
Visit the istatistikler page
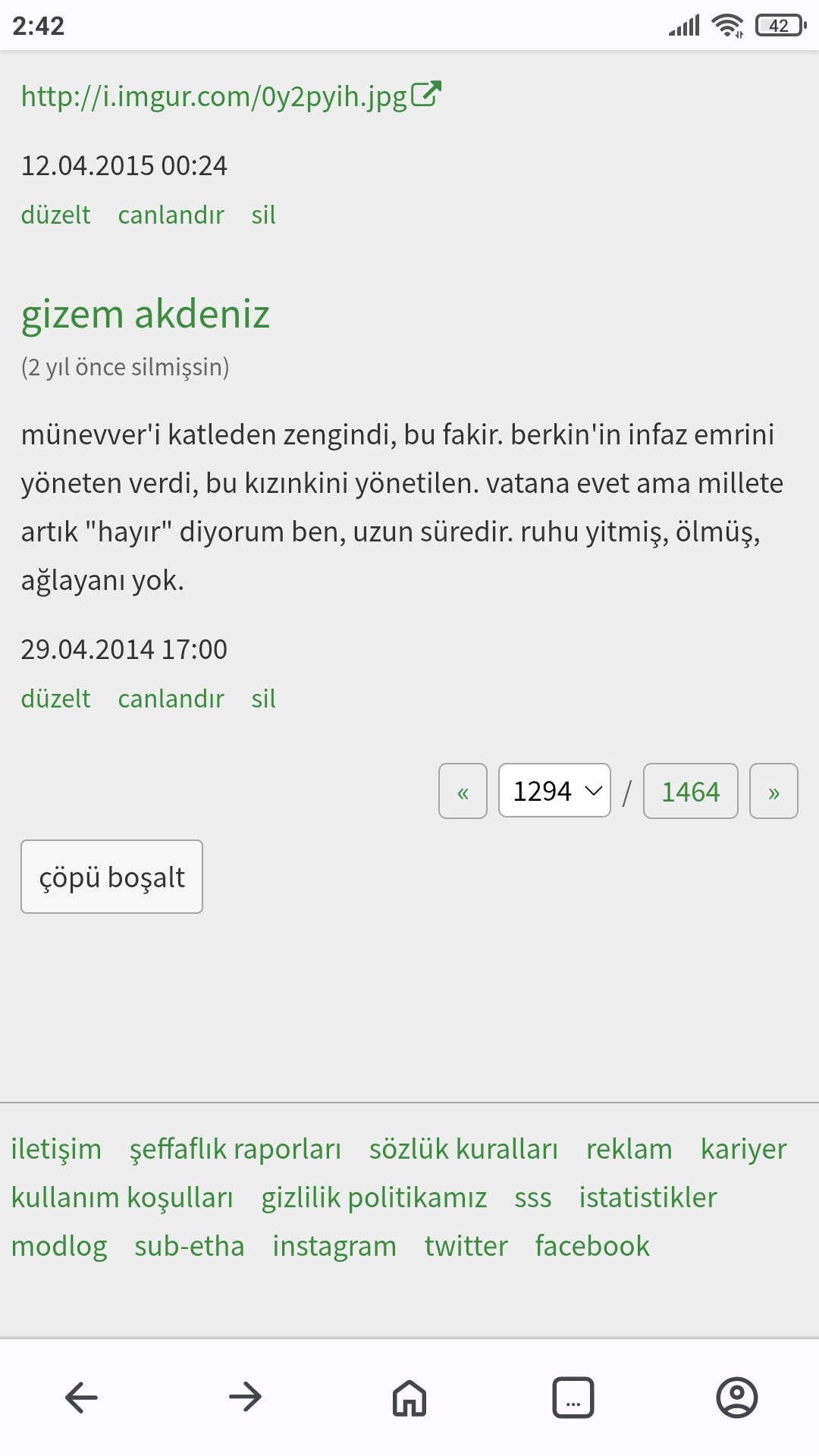pos(648,1197)
